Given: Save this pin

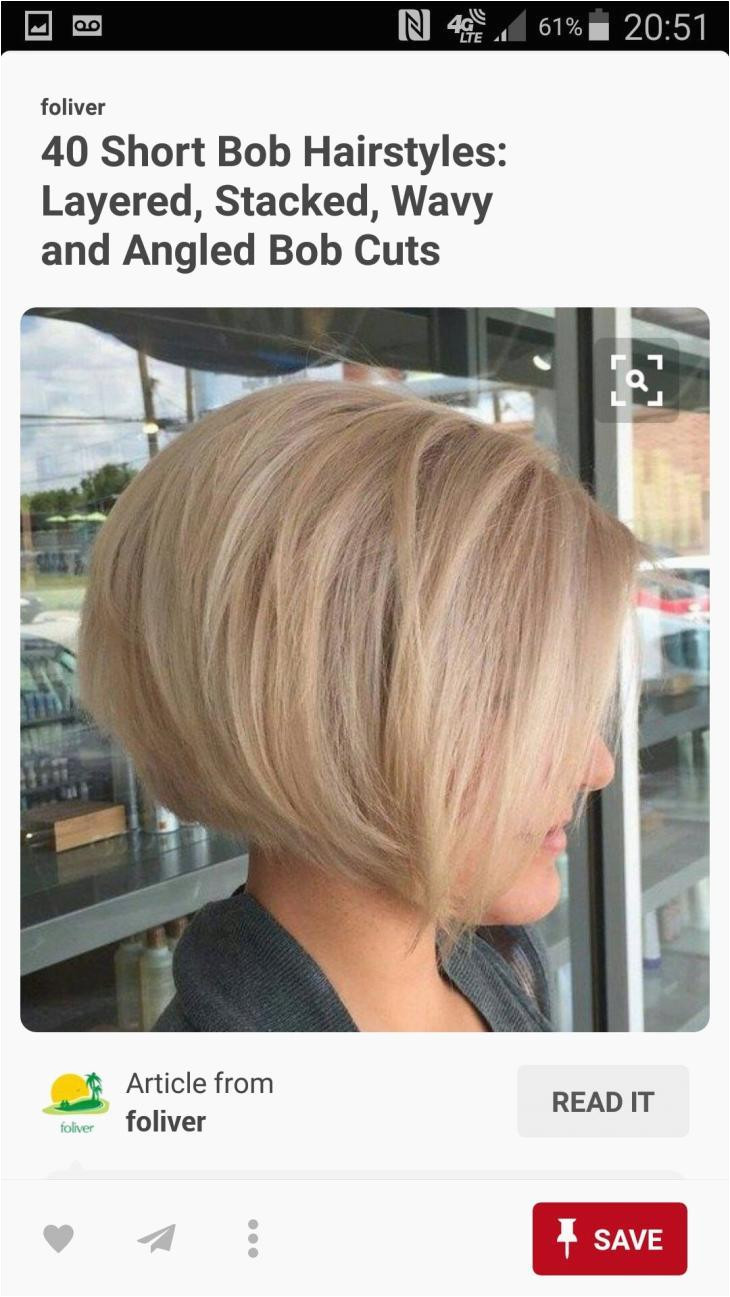Looking at the screenshot, I should pyautogui.click(x=610, y=1239).
